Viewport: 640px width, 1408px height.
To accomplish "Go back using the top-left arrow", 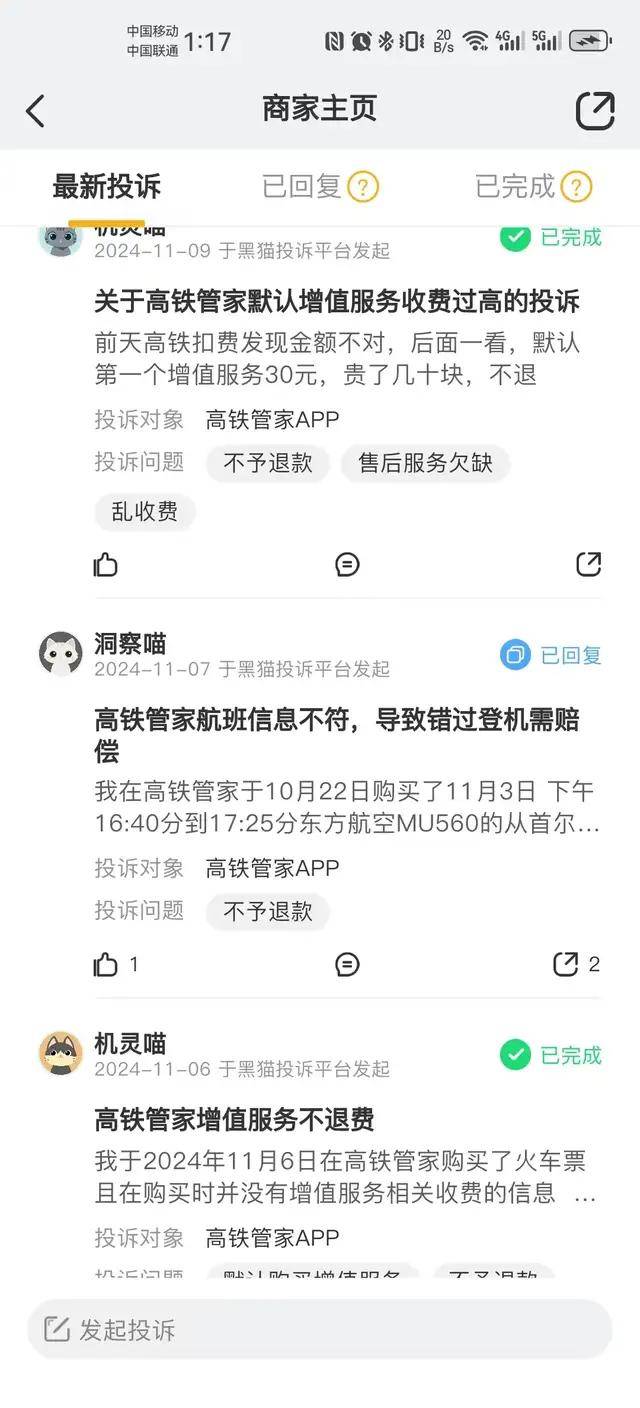I will click(36, 110).
